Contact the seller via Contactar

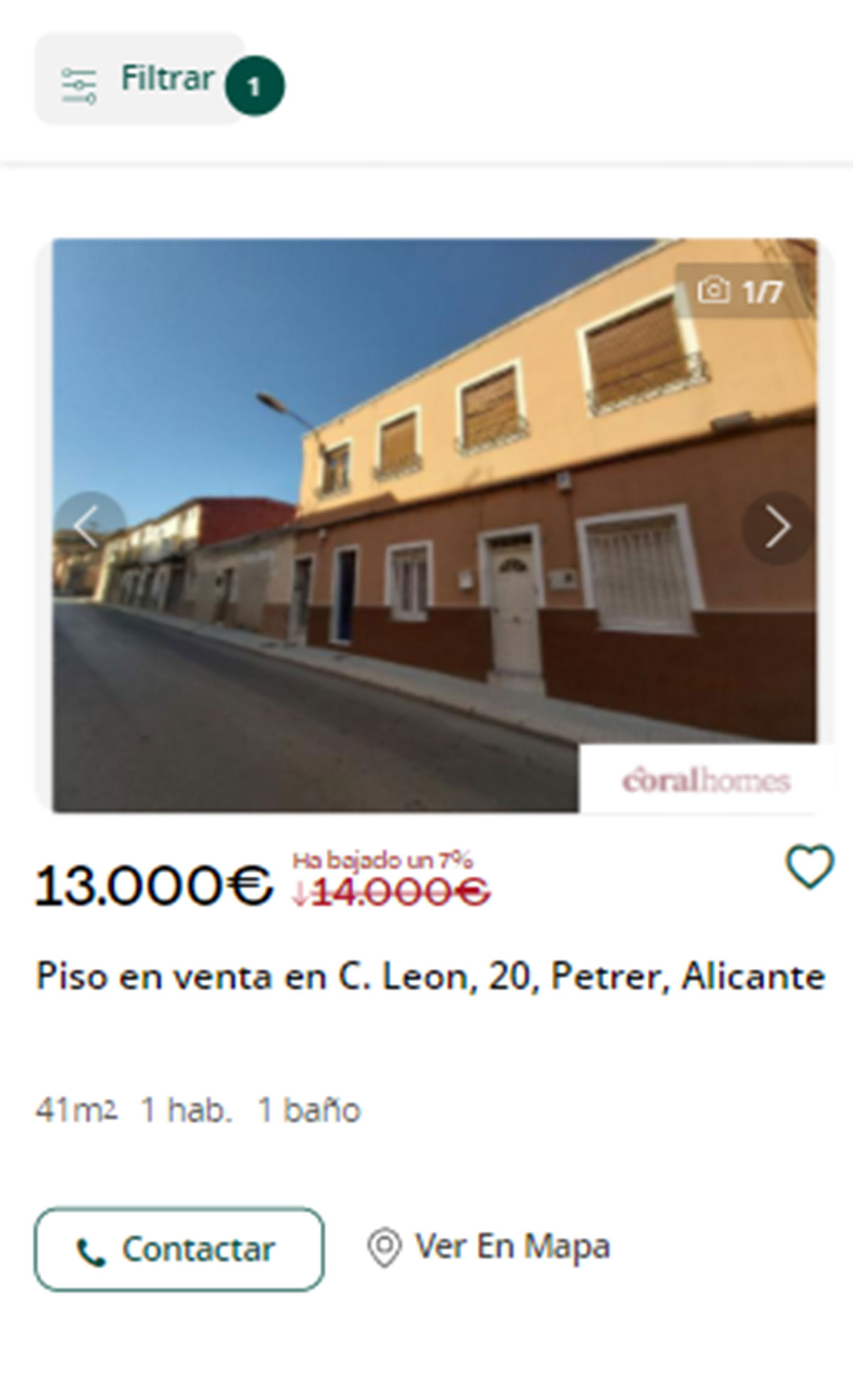pos(179,1249)
